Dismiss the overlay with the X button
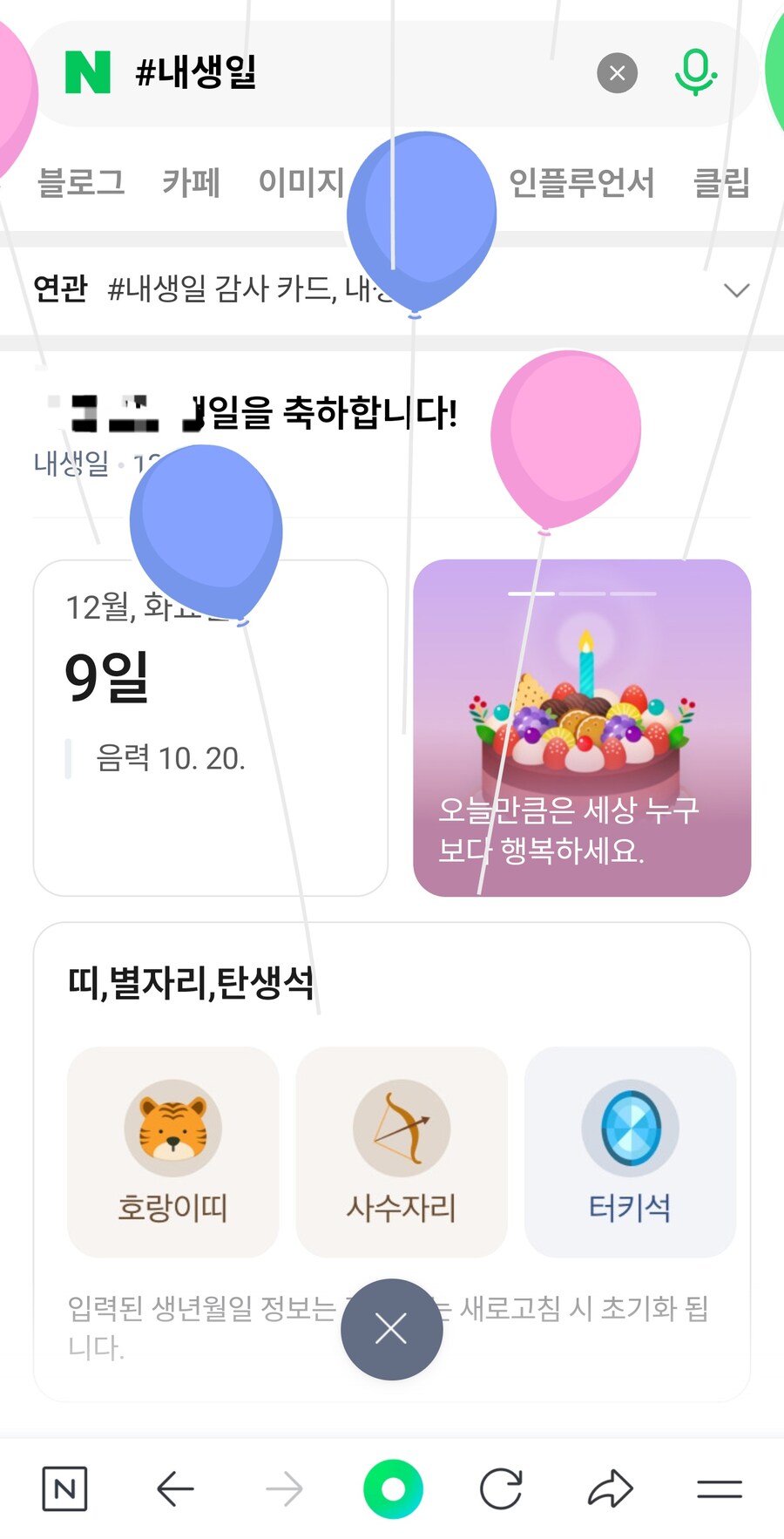The image size is (784, 1539). point(392,1330)
